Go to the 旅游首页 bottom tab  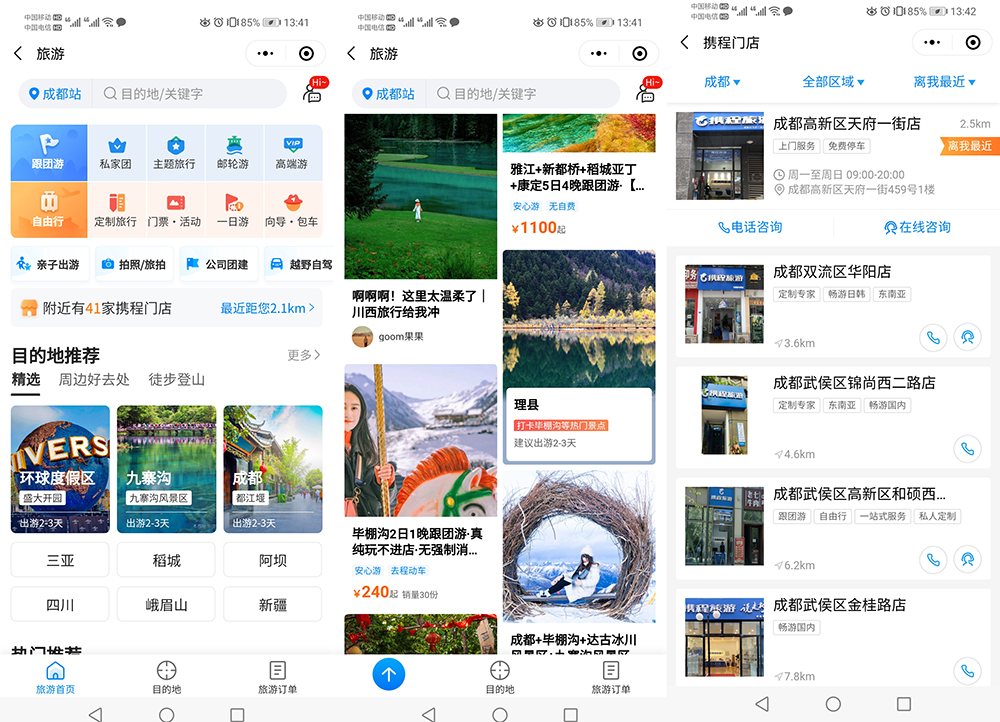tap(56, 677)
